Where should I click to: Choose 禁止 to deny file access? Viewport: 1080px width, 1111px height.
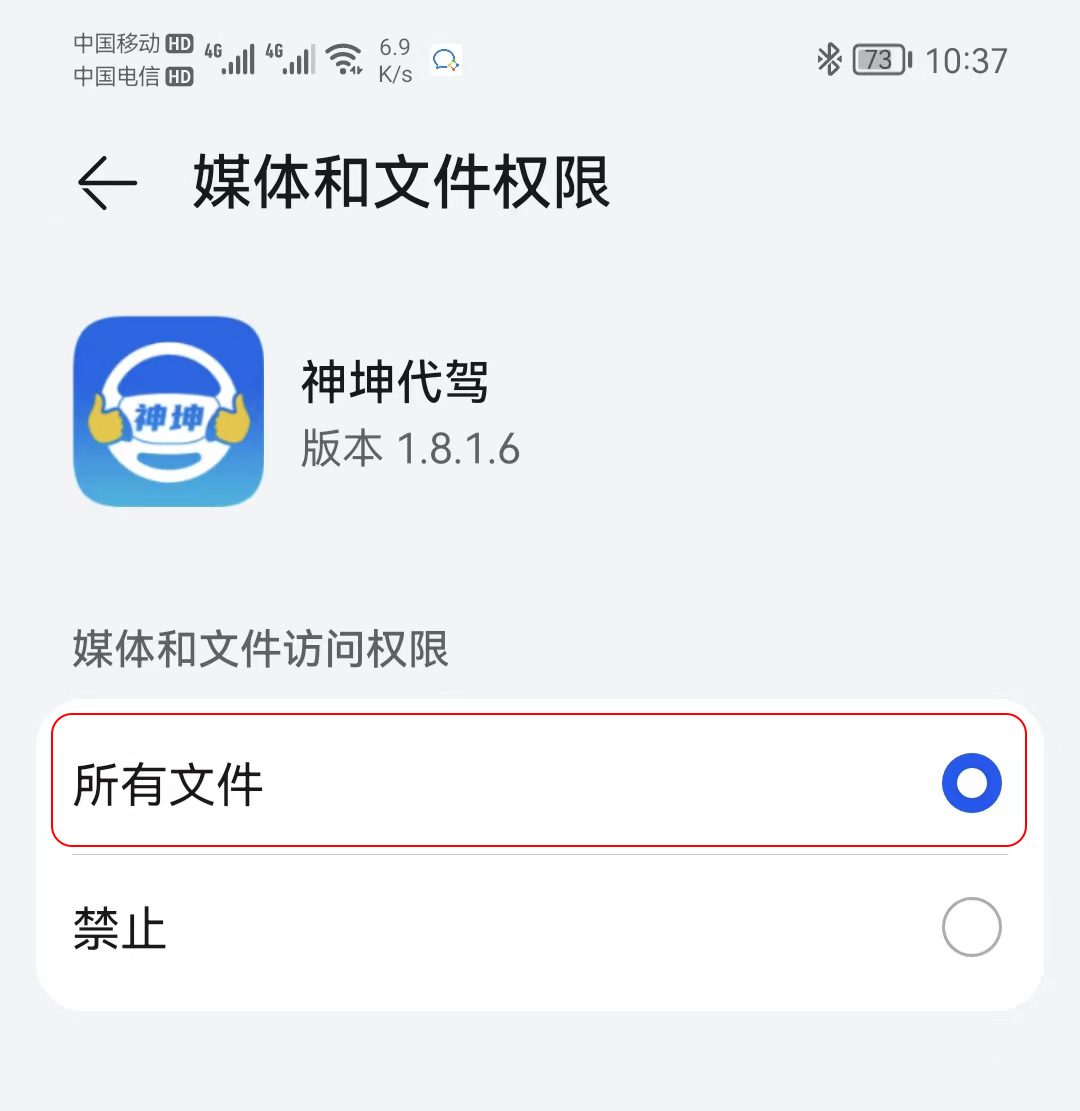pos(538,928)
